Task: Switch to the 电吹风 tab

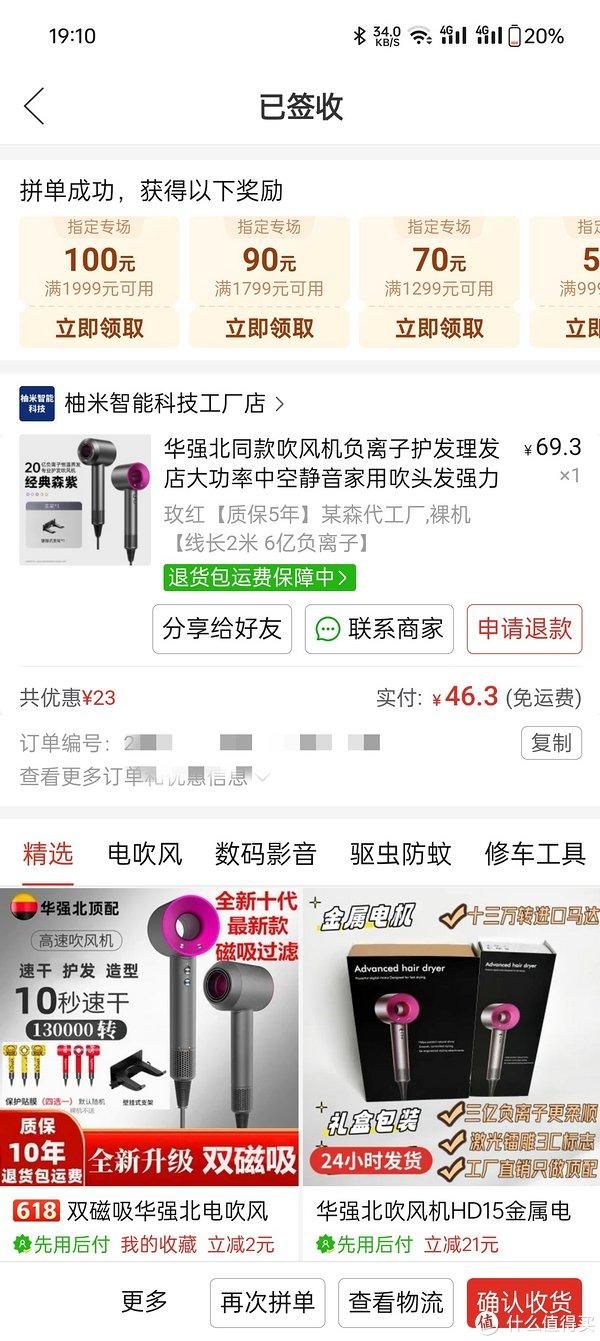Action: pos(145,854)
